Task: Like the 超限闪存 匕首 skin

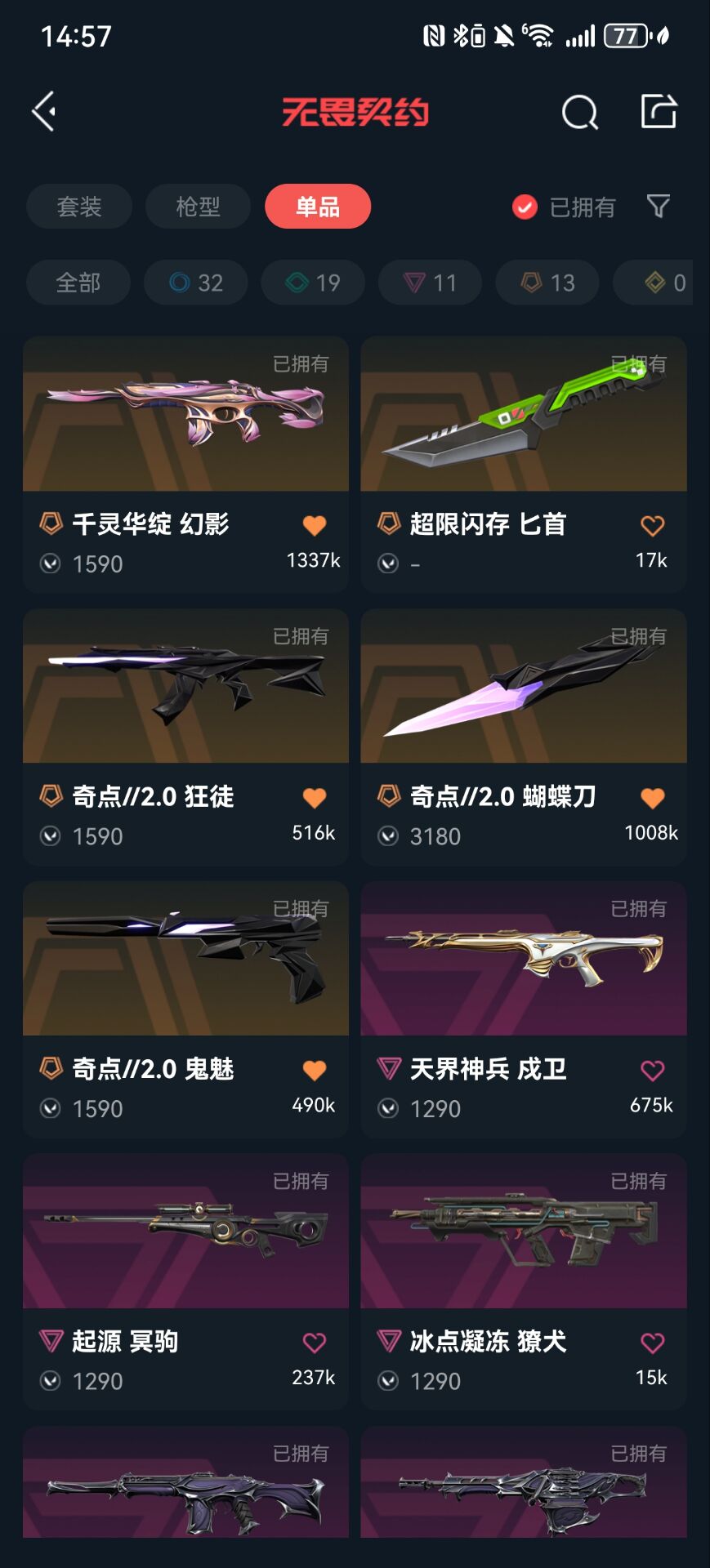Action: coord(652,525)
